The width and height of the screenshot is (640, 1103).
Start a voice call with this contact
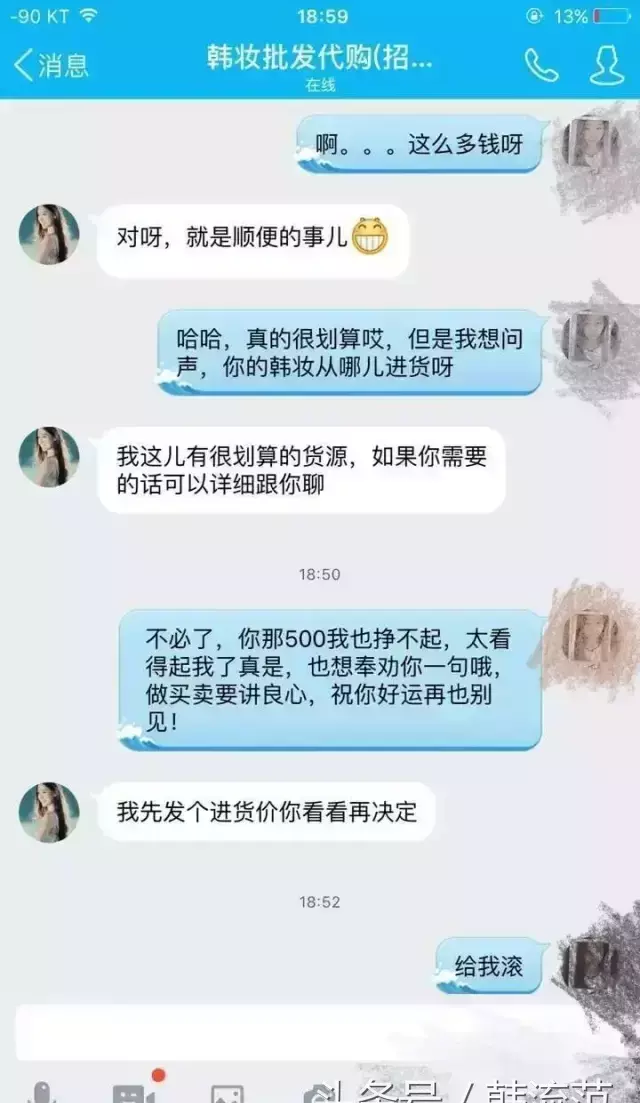[541, 65]
